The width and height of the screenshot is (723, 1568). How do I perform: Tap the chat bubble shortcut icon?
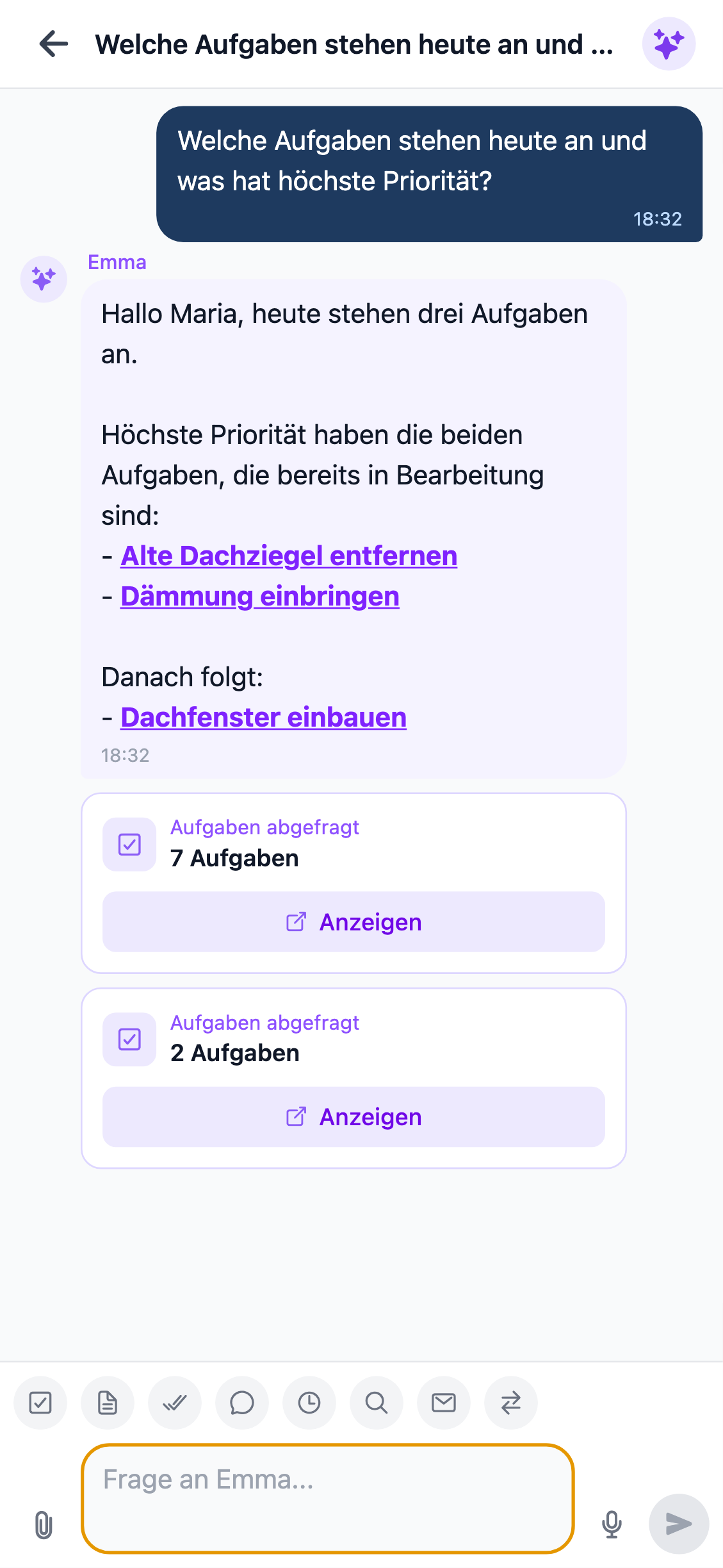click(242, 1403)
